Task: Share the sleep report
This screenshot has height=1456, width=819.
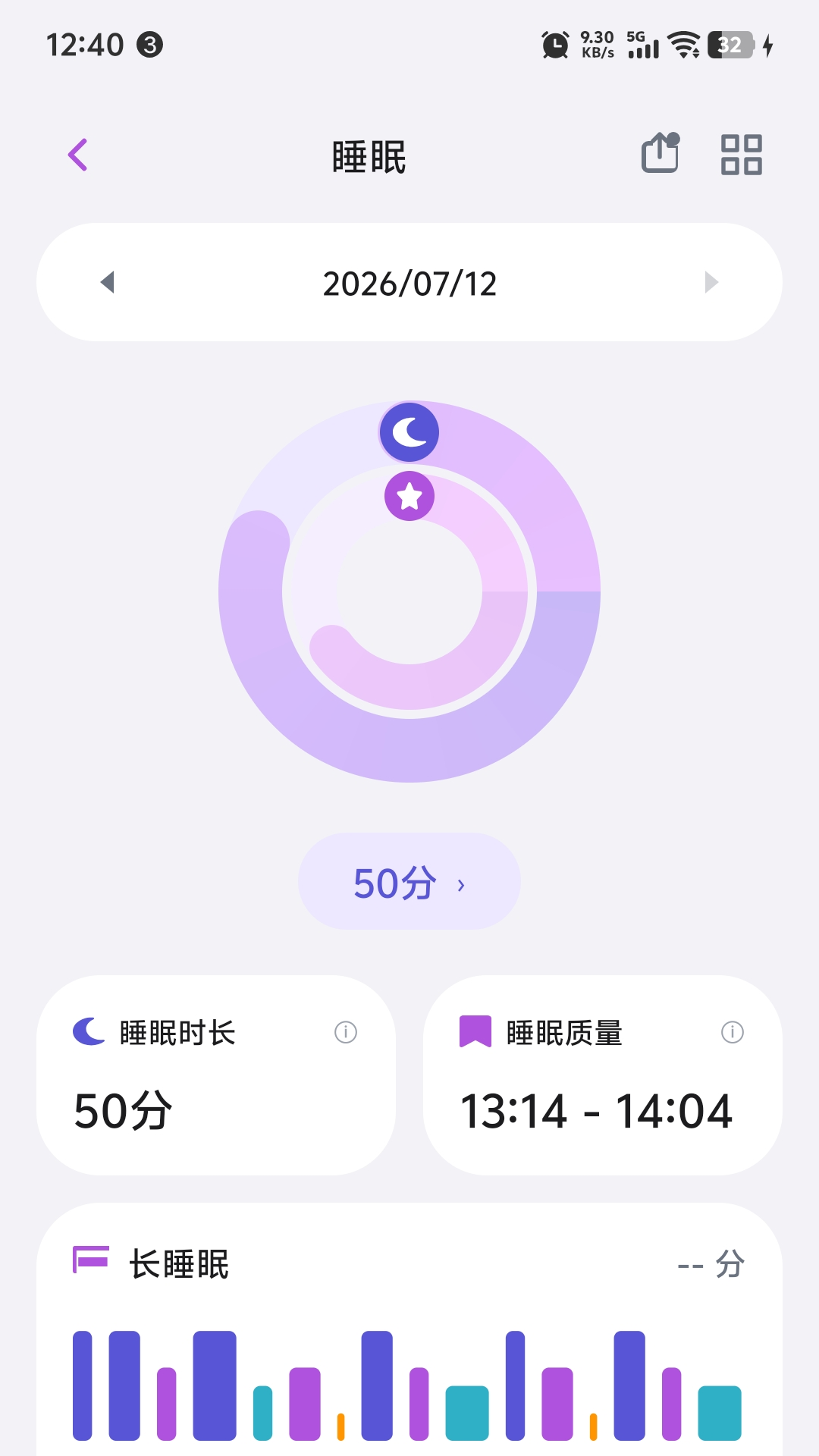Action: tap(661, 154)
